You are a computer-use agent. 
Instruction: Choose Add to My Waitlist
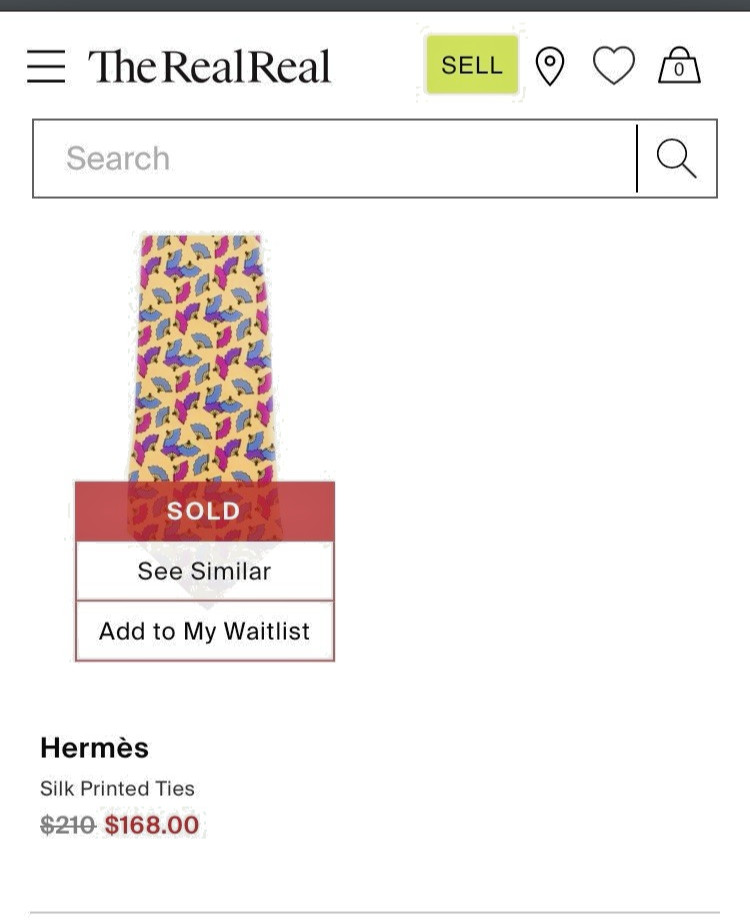pos(205,631)
